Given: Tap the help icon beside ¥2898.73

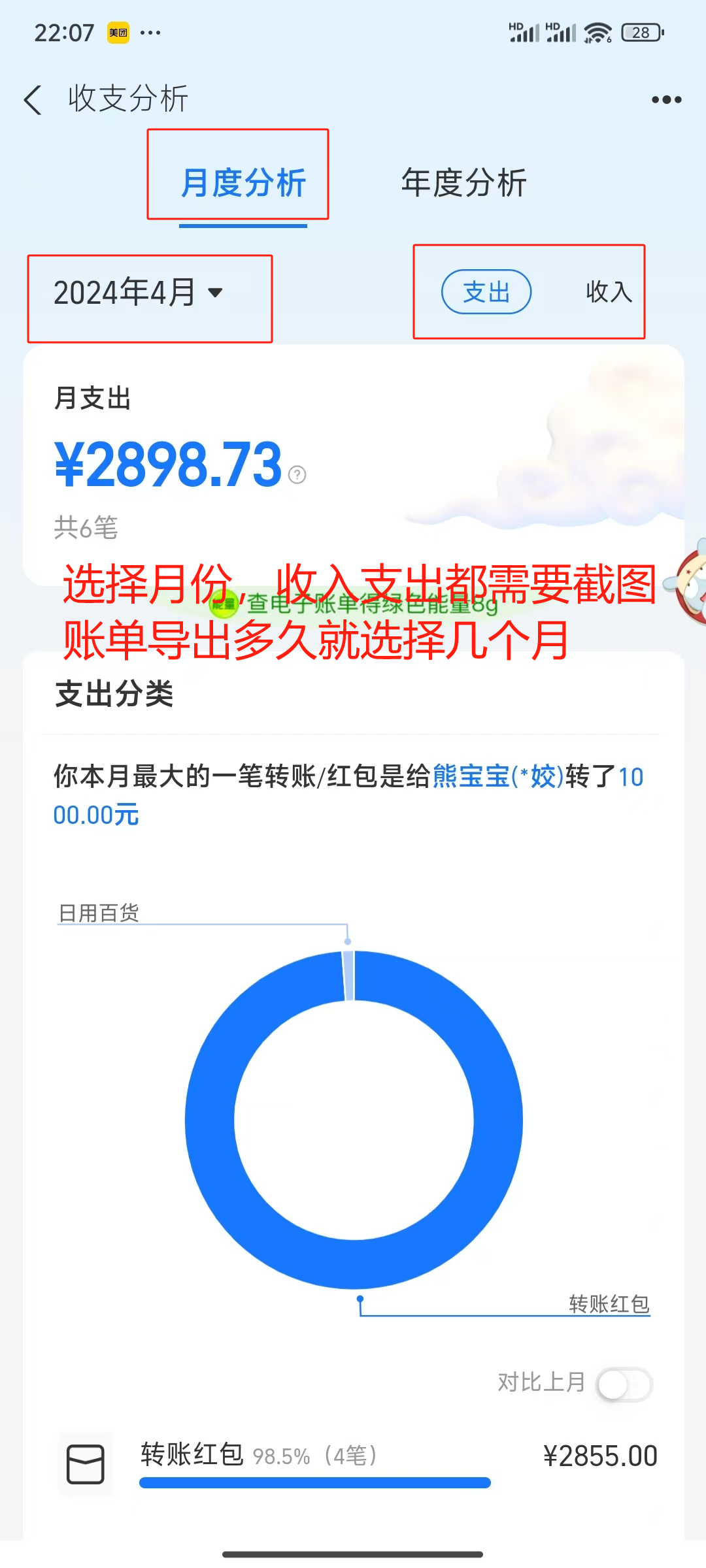Looking at the screenshot, I should click(297, 474).
